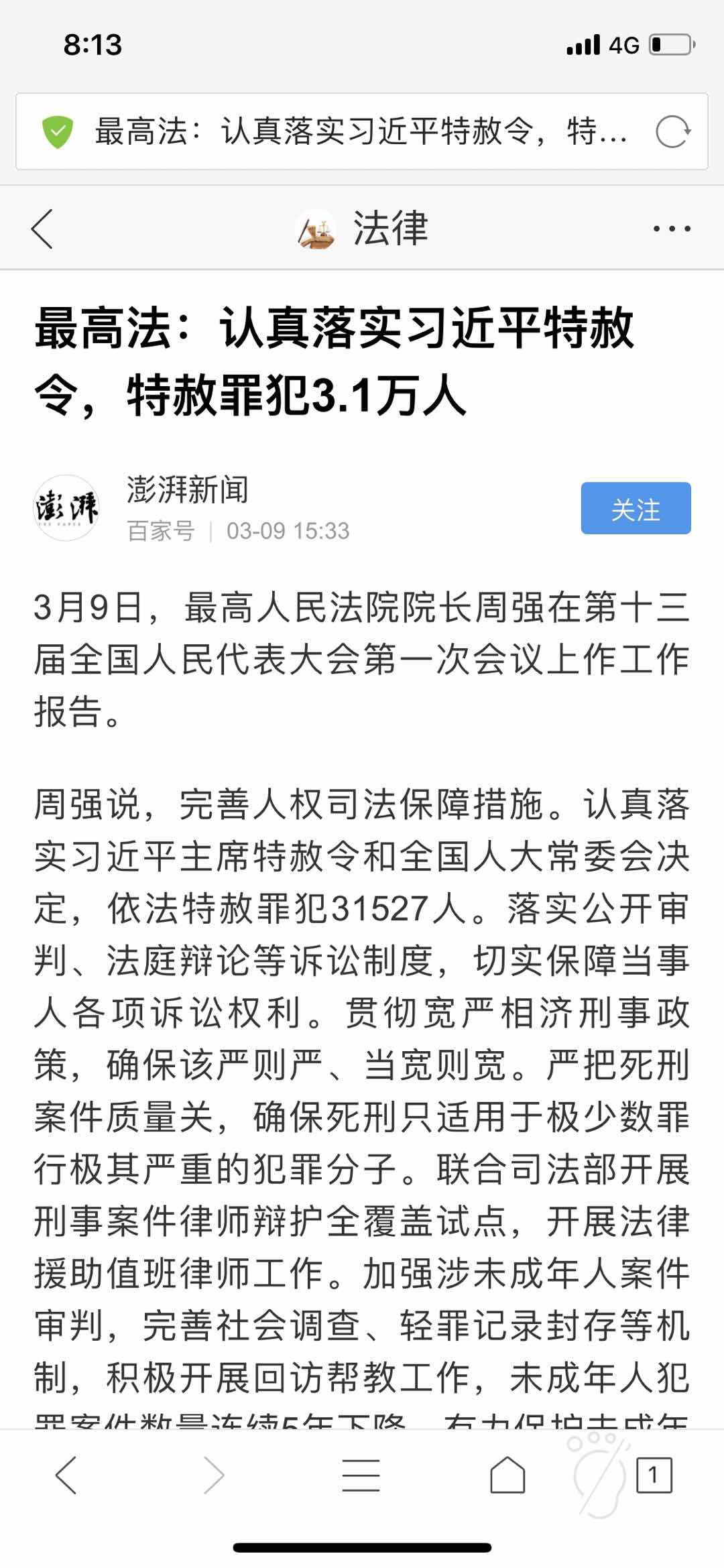Image resolution: width=724 pixels, height=1568 pixels.
Task: Return to the browser home page
Action: pos(507,1475)
